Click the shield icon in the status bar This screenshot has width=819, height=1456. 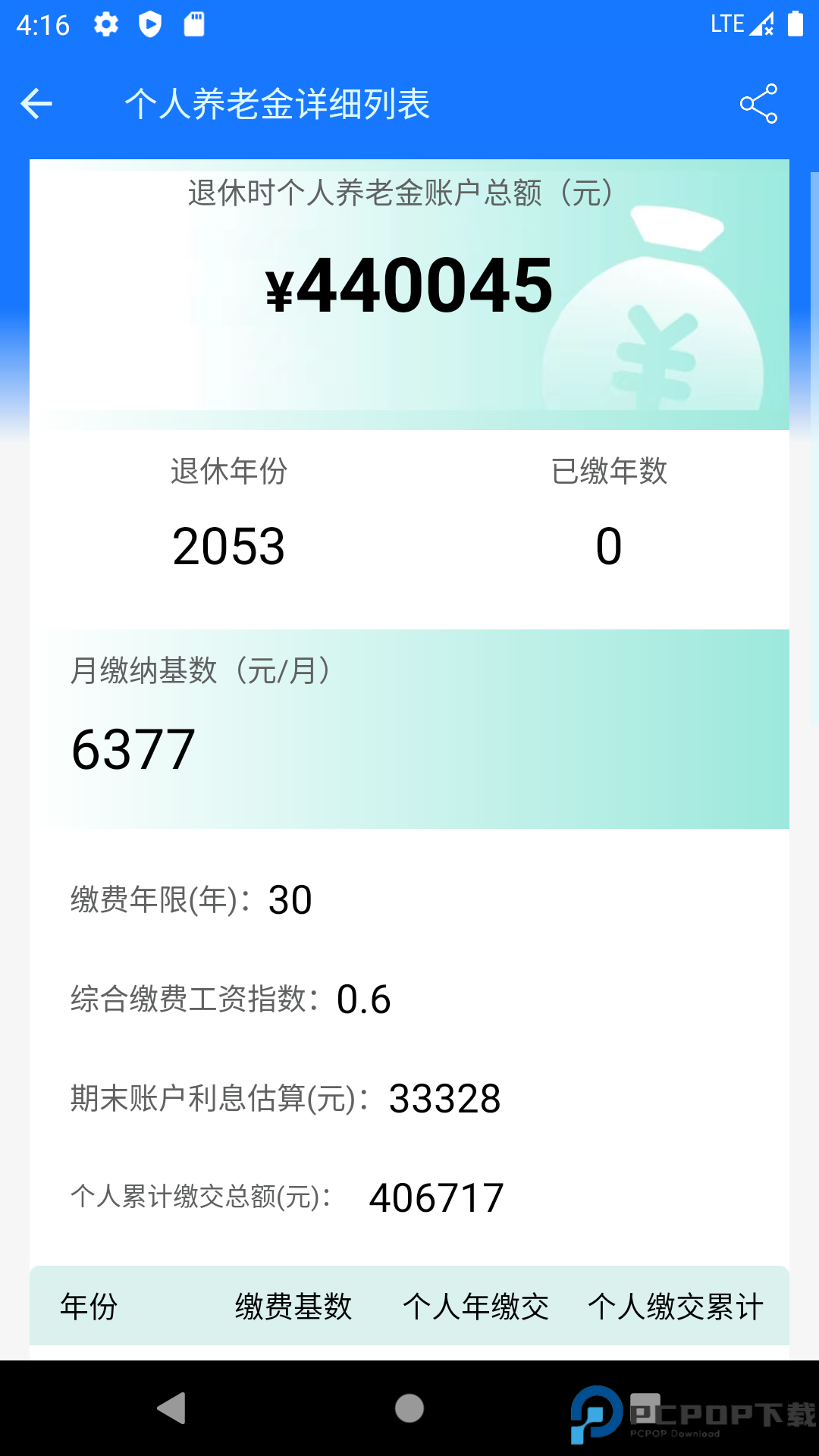pos(150,24)
